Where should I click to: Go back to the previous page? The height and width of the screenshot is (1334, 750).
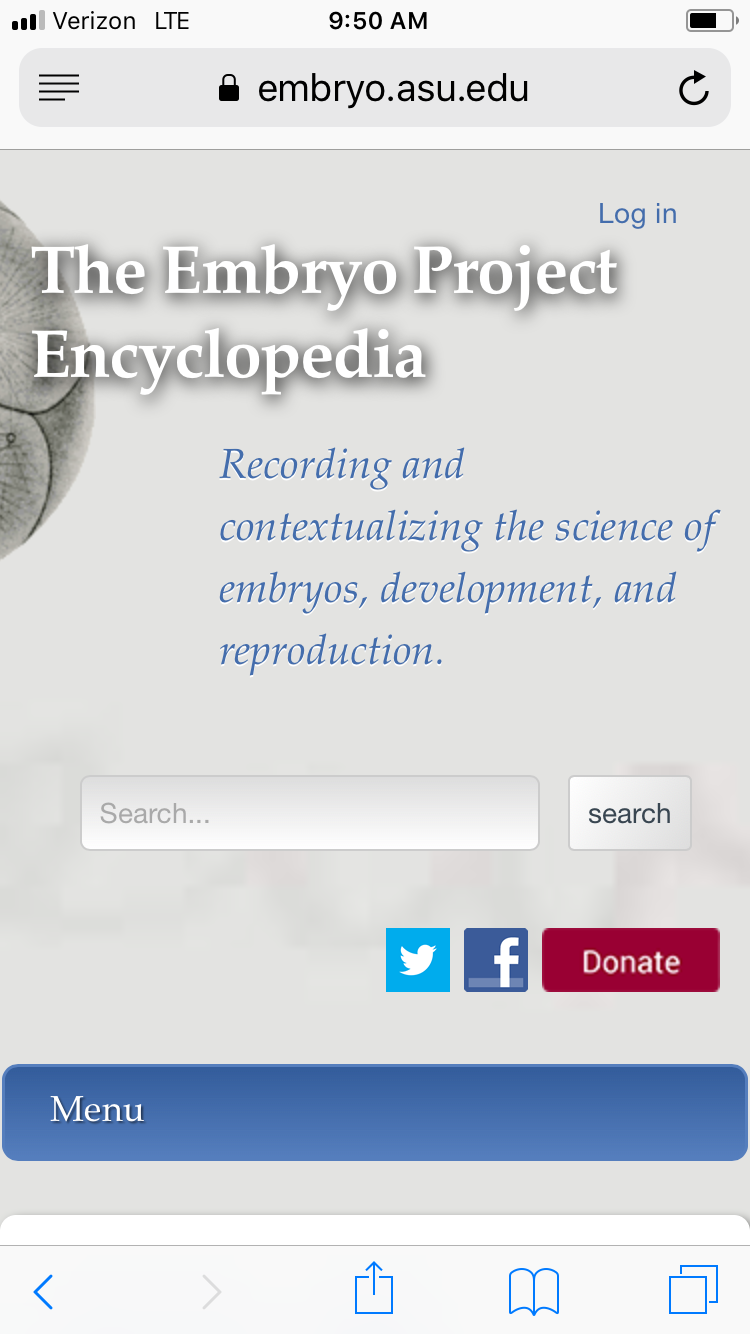43,1292
